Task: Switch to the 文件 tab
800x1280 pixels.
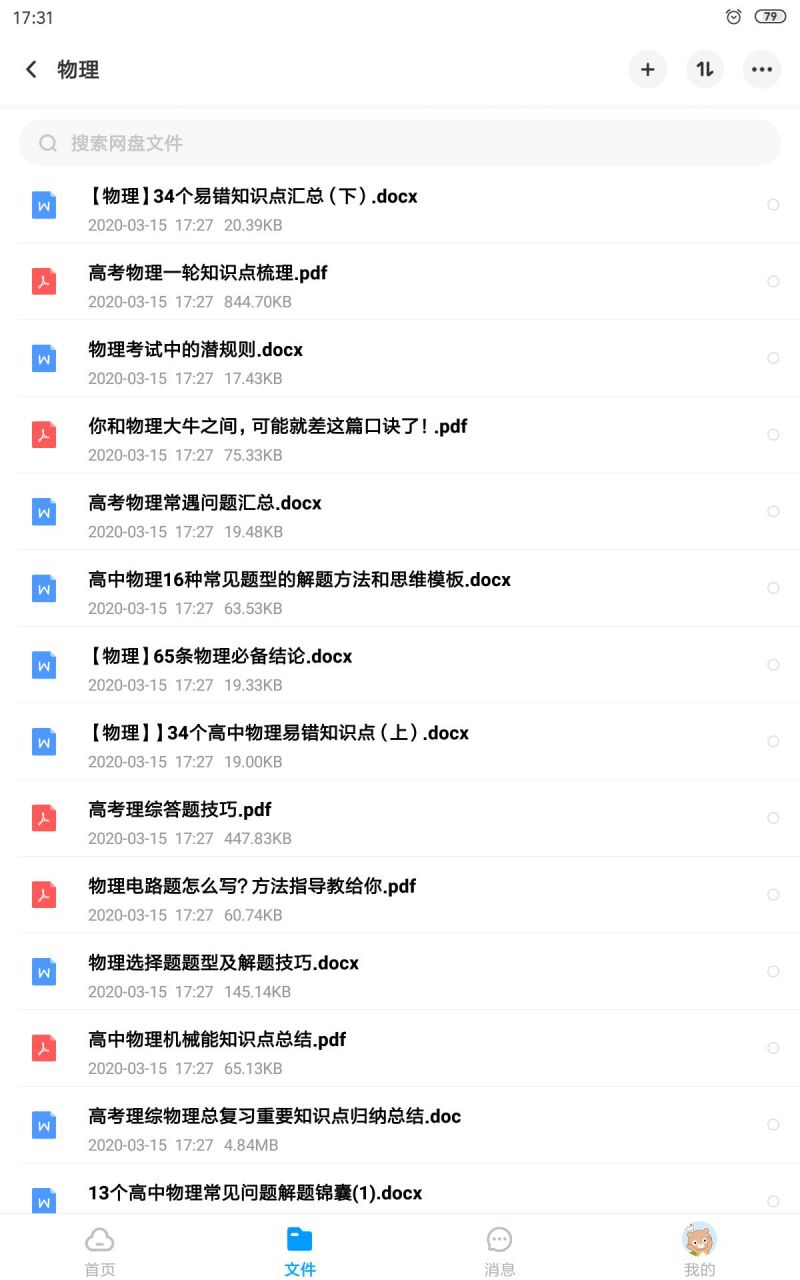Action: click(x=300, y=1250)
